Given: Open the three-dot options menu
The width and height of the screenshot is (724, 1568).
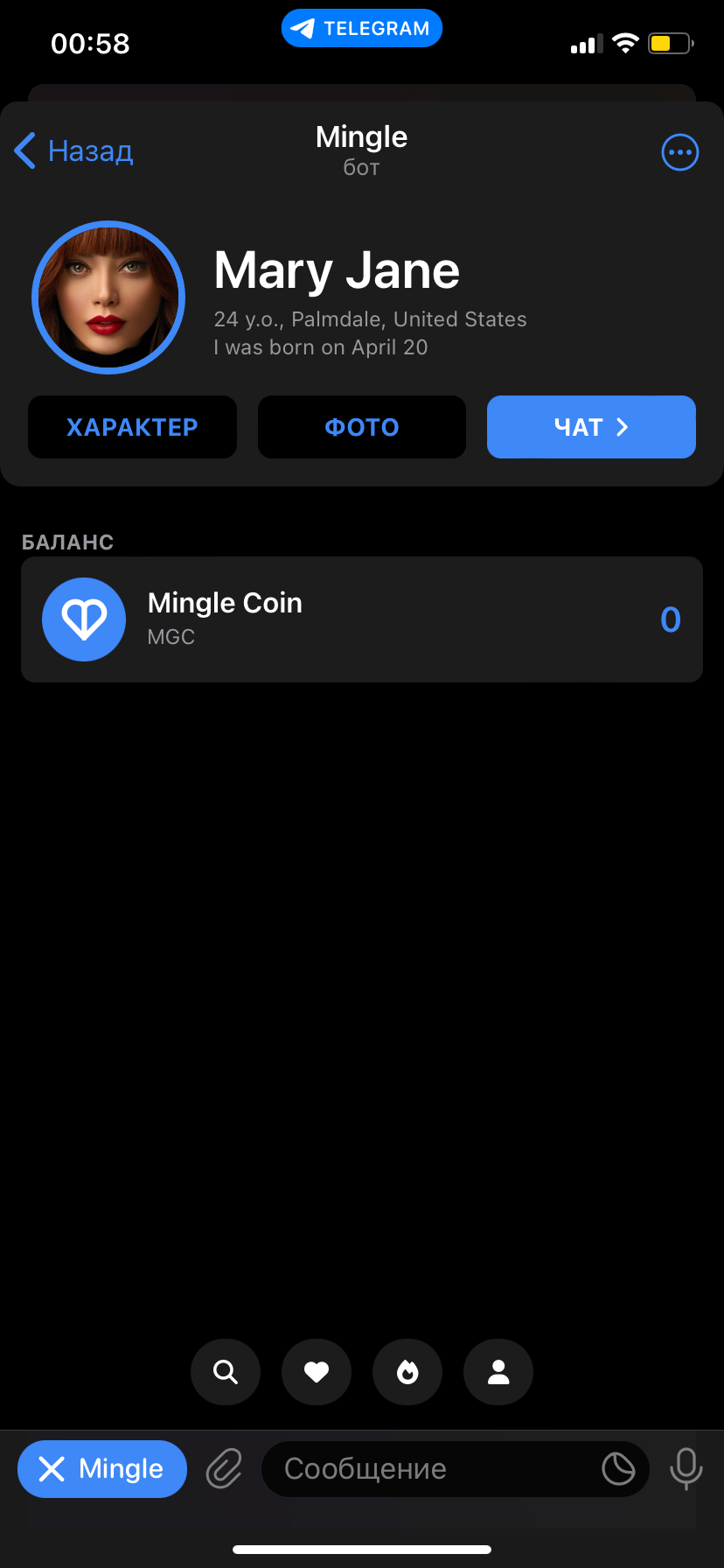Looking at the screenshot, I should 679,152.
